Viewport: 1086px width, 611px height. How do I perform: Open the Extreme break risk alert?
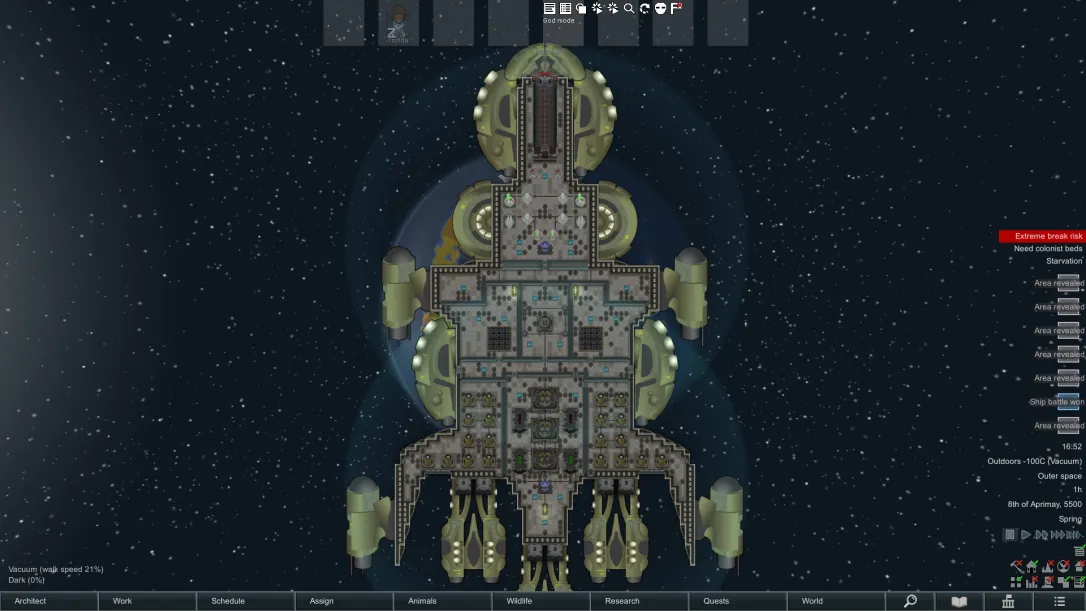click(x=1041, y=237)
